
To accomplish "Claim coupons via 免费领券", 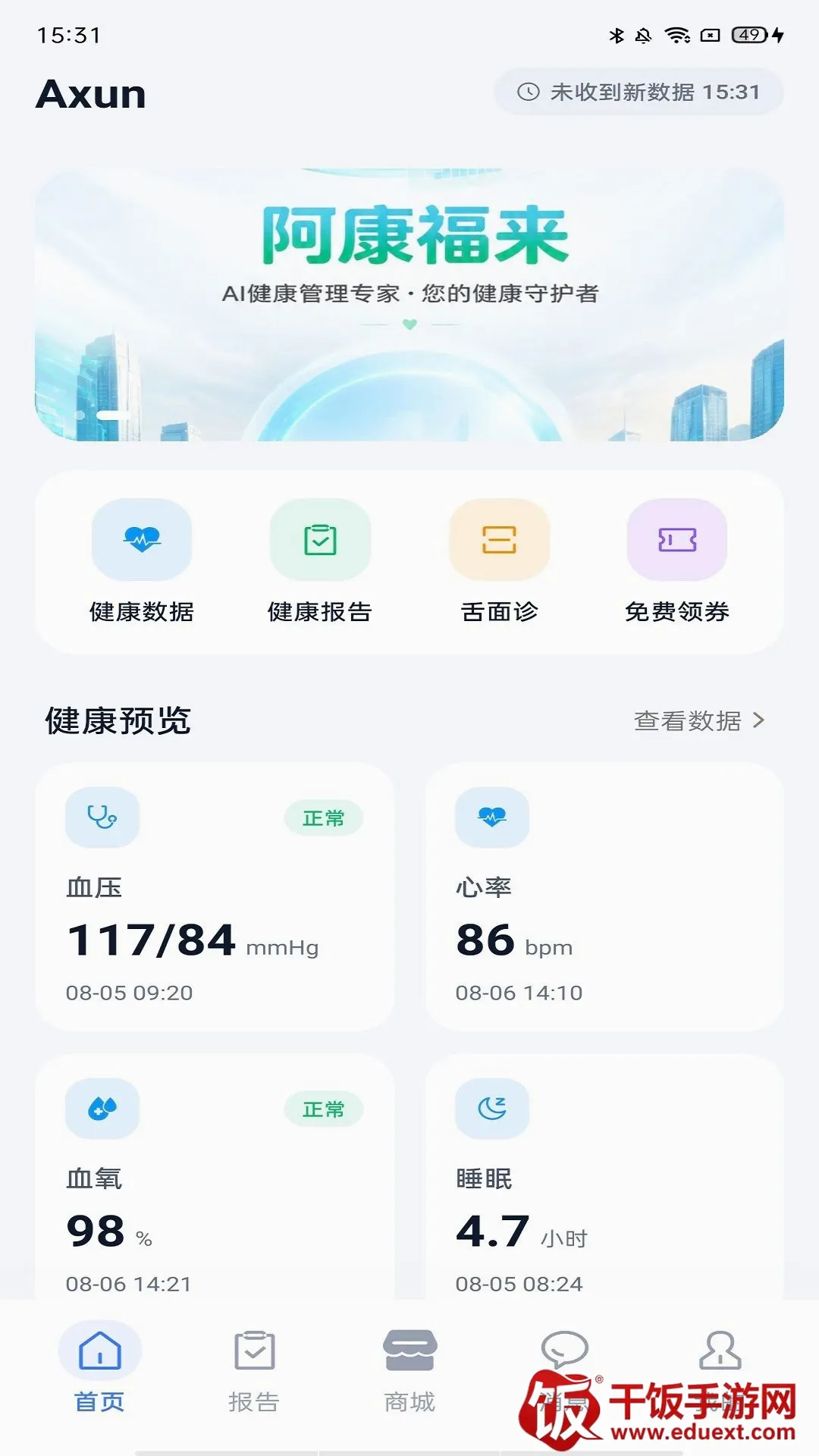I will [x=677, y=561].
